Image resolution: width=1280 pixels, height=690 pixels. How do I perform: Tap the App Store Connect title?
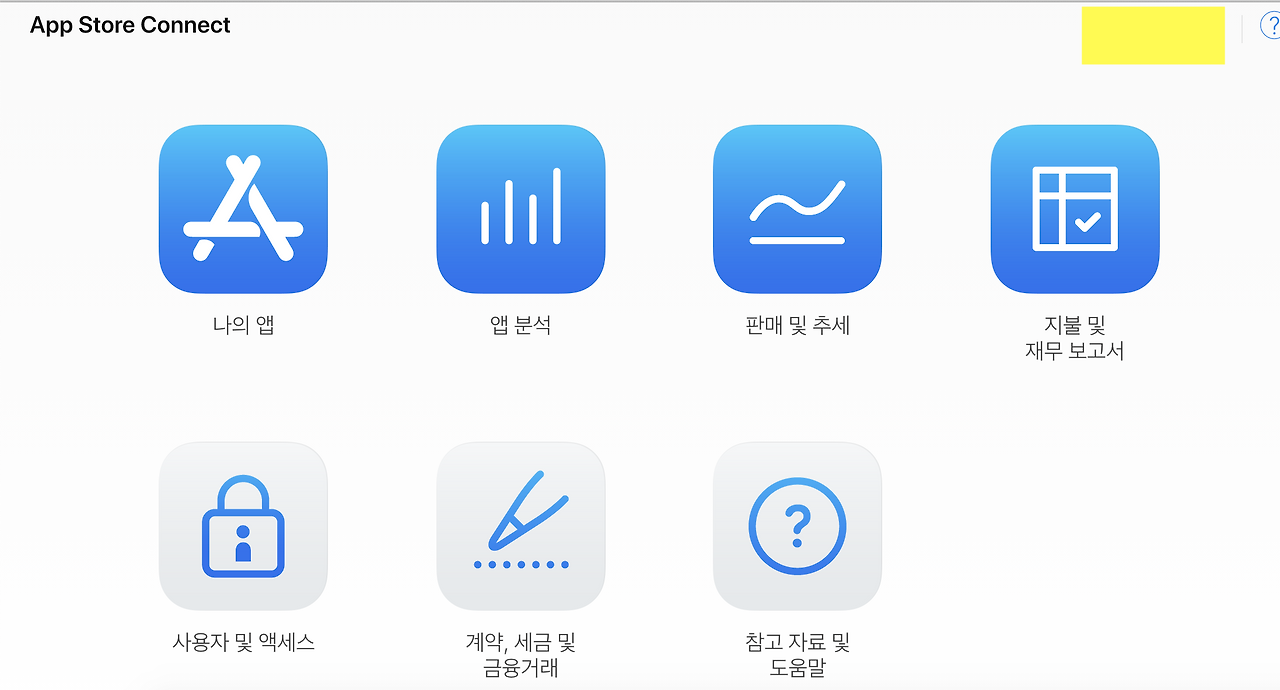[130, 26]
